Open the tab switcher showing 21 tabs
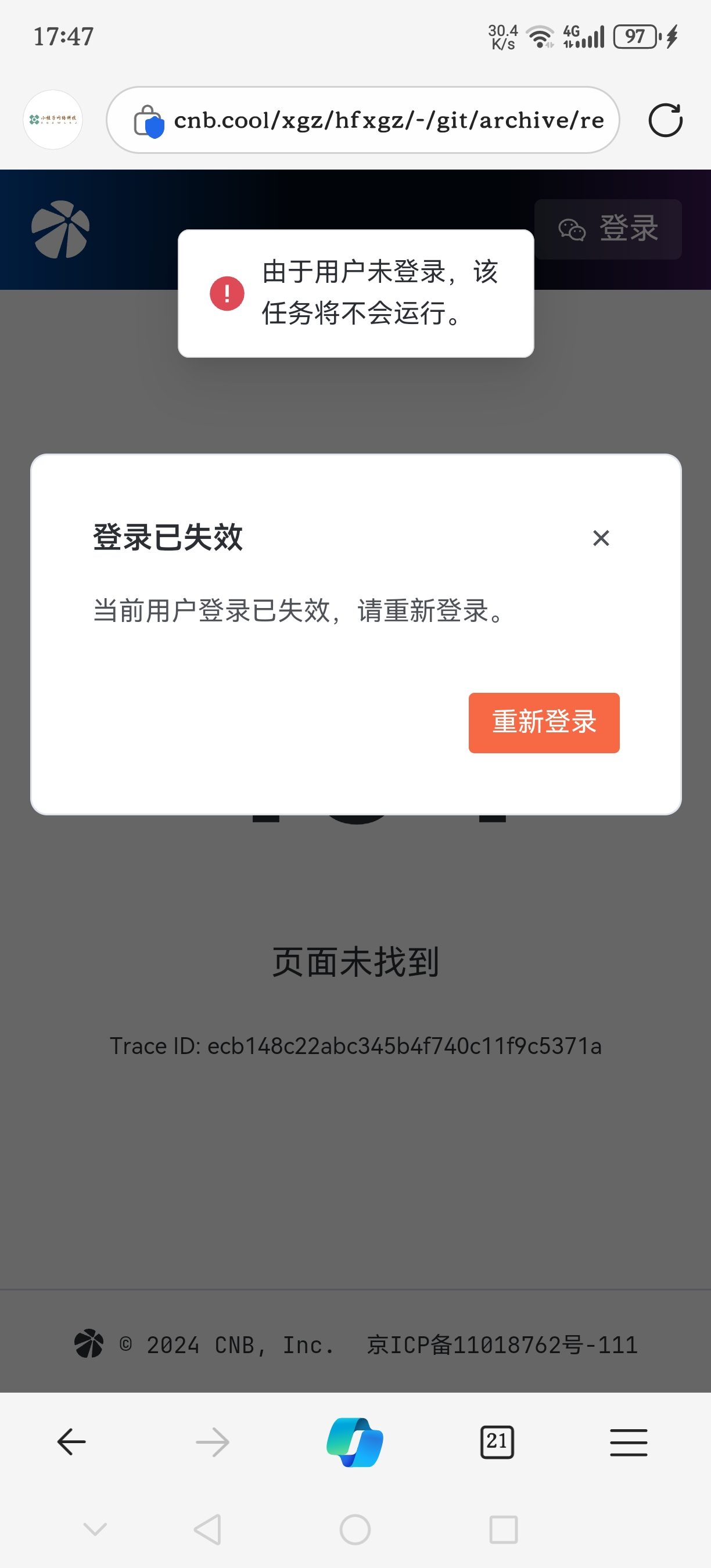This screenshot has width=711, height=1568. point(497,1443)
